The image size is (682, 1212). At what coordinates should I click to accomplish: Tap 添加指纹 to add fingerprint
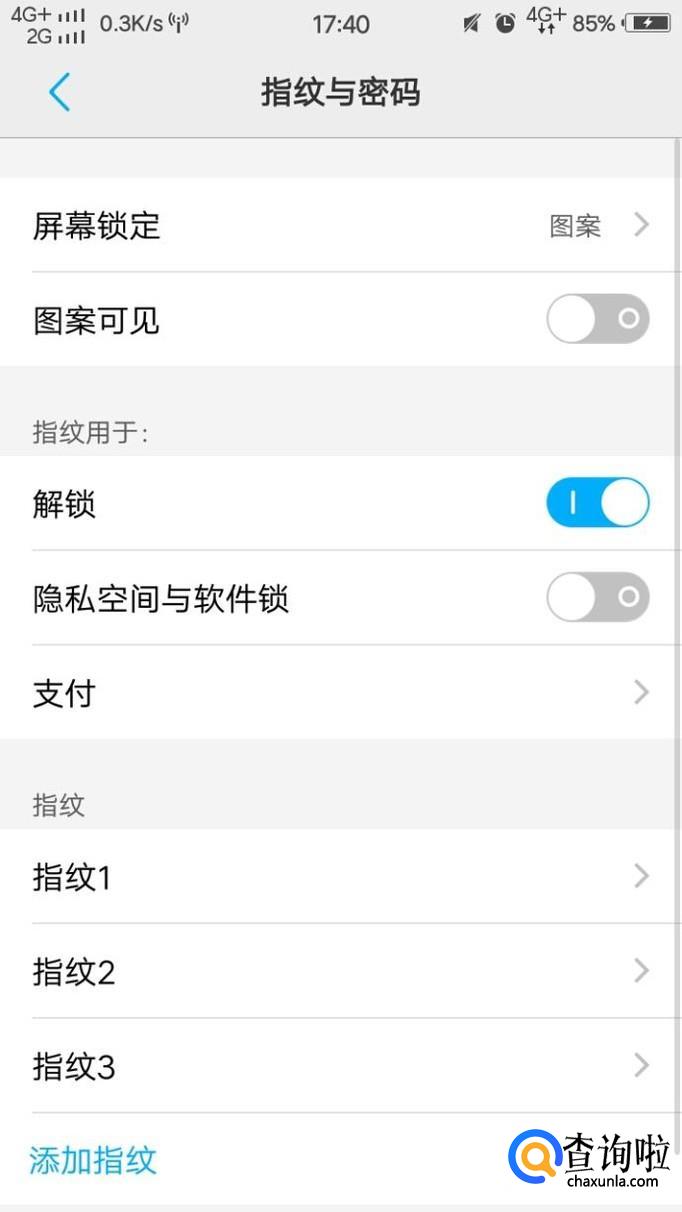(x=93, y=1160)
